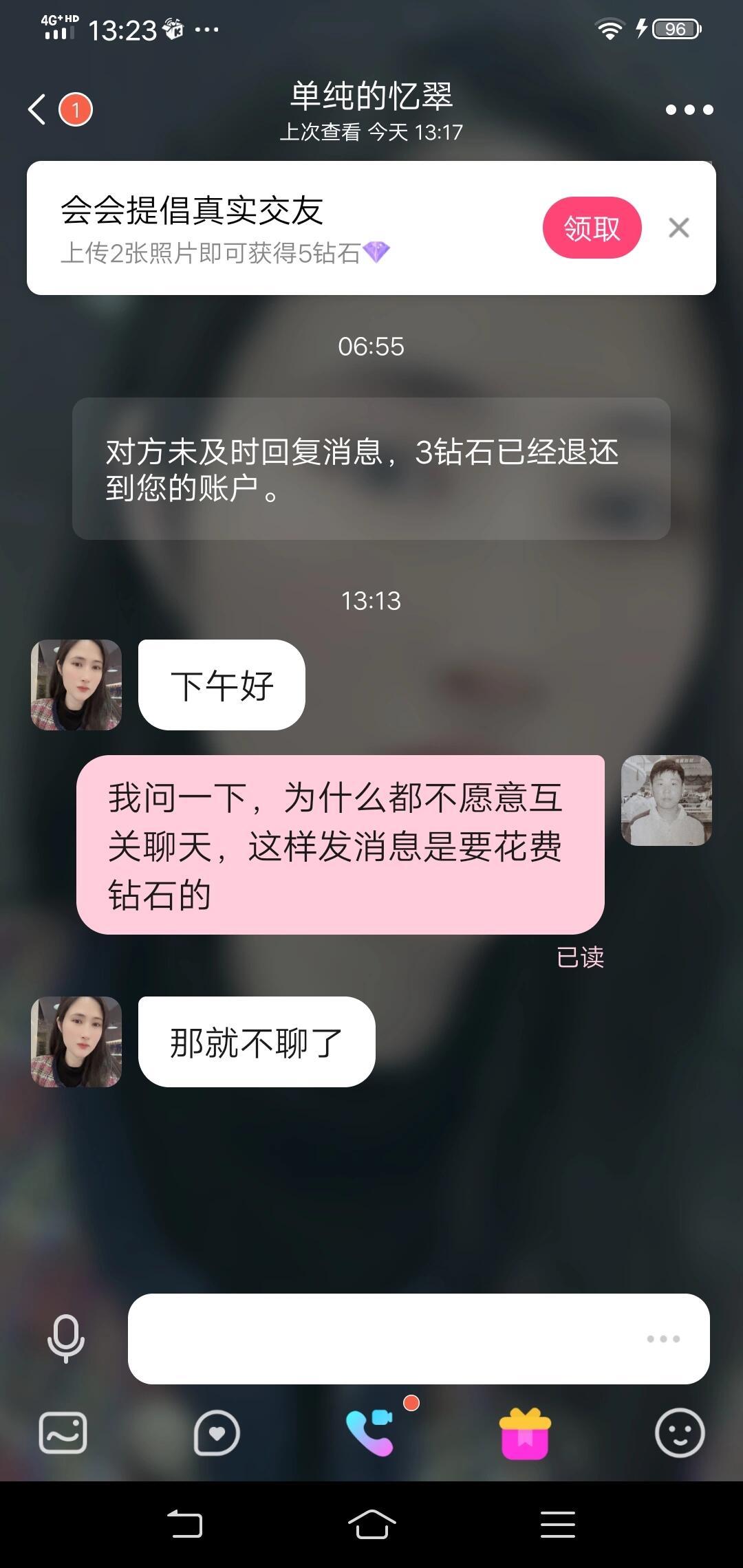Image resolution: width=743 pixels, height=1568 pixels.
Task: Open the emoji smiley picker
Action: click(x=680, y=1433)
